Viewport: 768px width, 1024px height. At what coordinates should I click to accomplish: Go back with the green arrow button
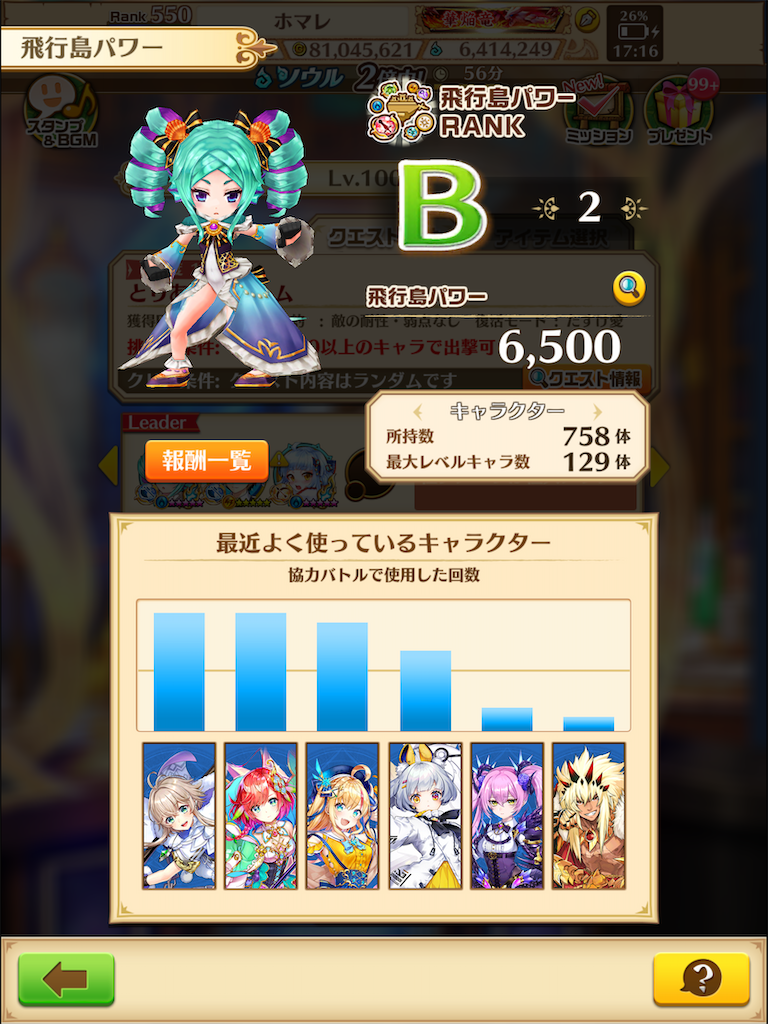coord(66,978)
